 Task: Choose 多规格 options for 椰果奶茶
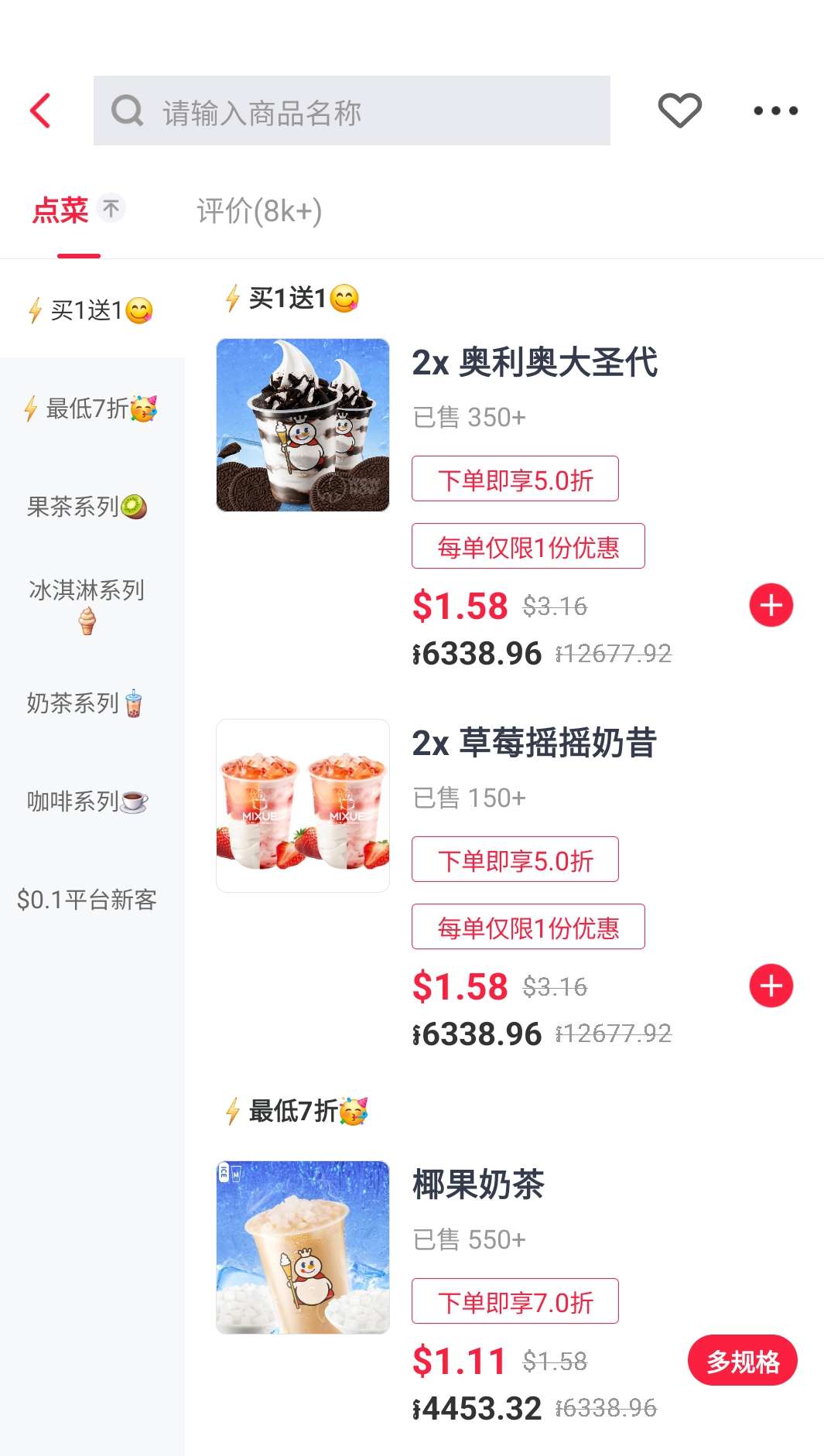click(x=742, y=1361)
